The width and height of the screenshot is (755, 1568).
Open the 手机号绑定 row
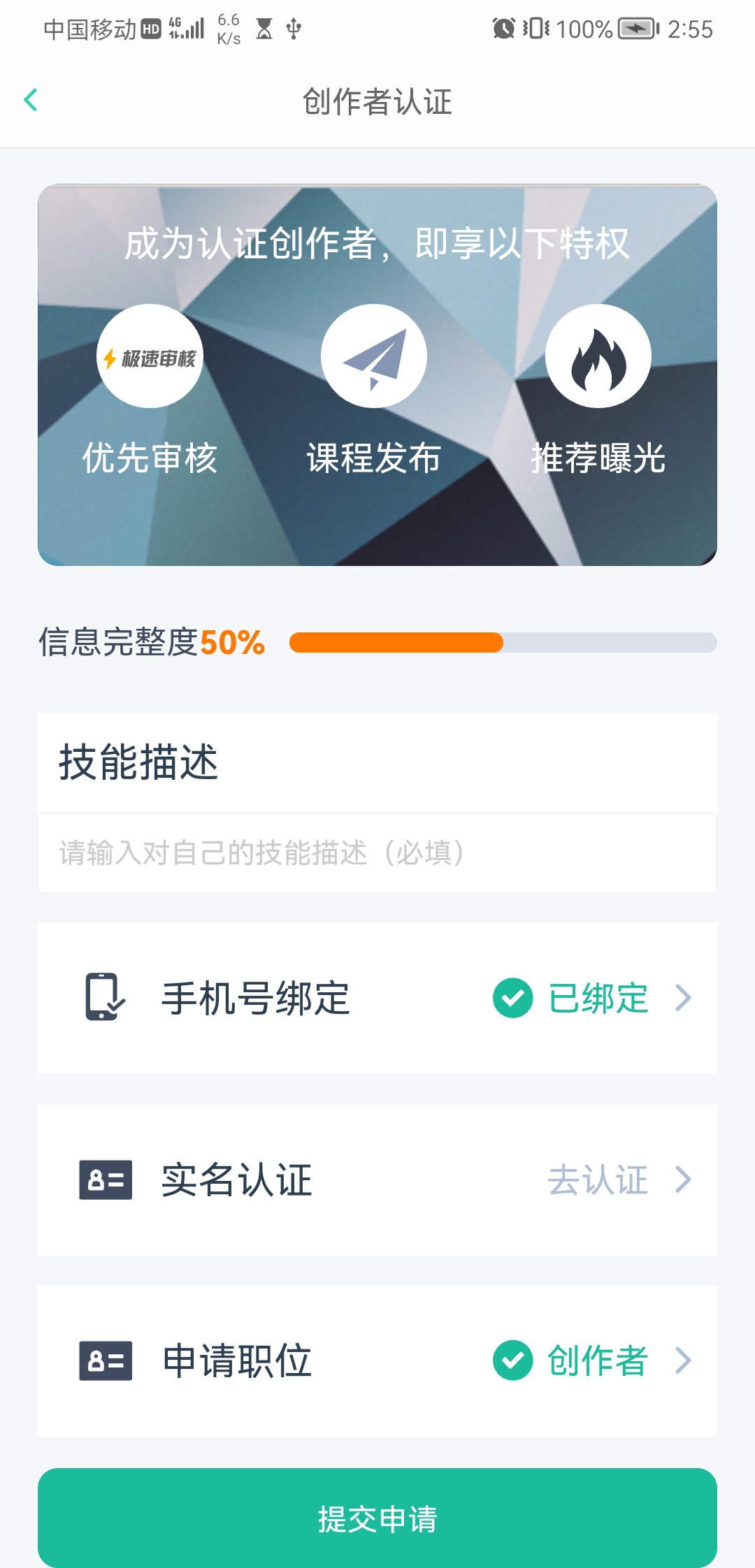(377, 998)
